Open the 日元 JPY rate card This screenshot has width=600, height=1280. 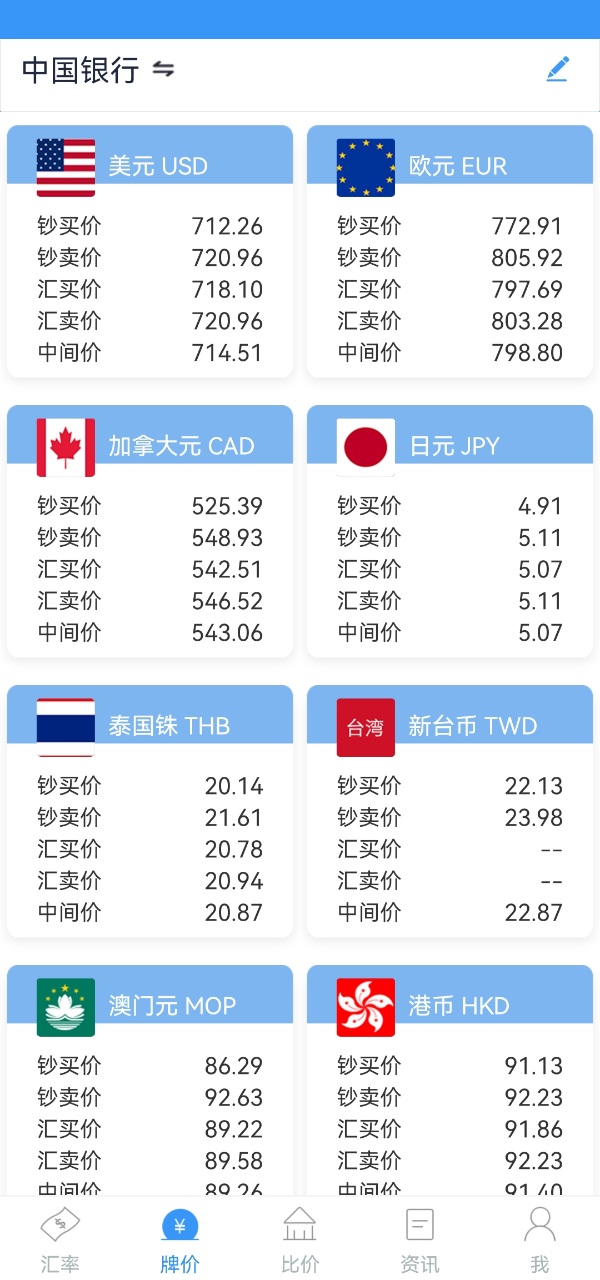[x=450, y=531]
